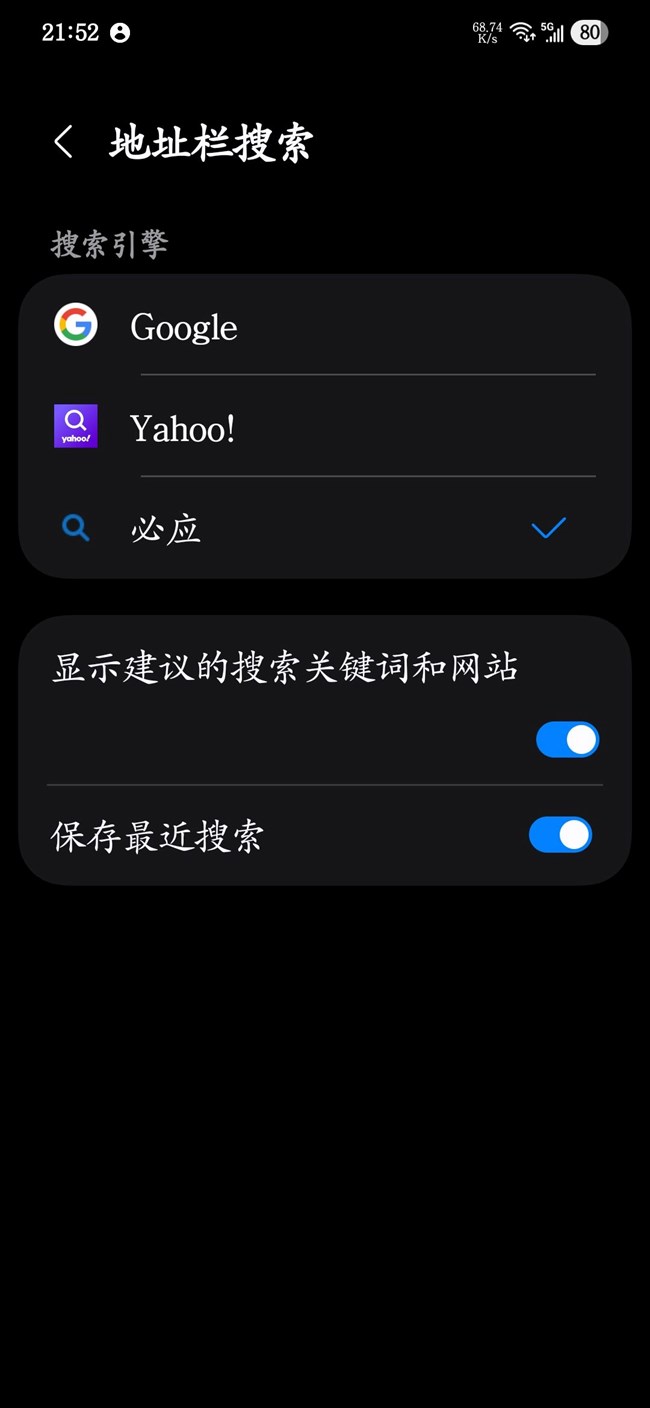650x1408 pixels.
Task: Select 必应 as the search engine
Action: coord(325,528)
